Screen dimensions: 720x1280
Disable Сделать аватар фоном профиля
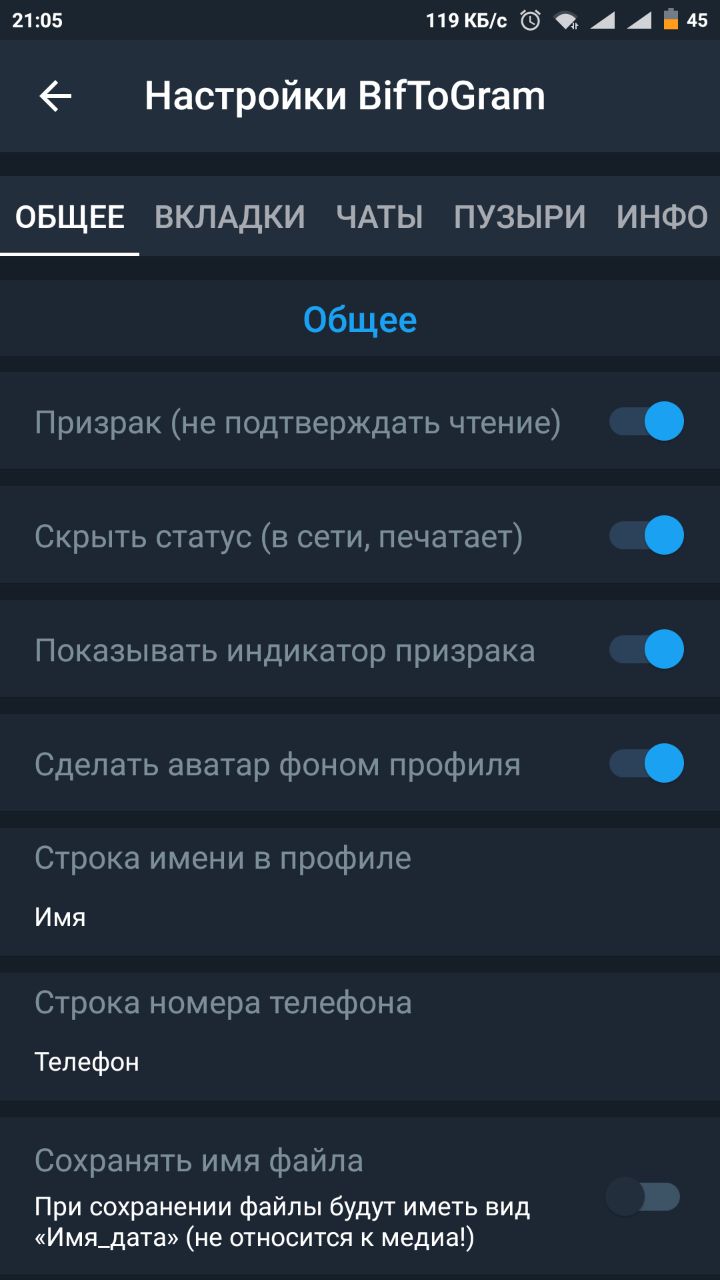(x=647, y=763)
